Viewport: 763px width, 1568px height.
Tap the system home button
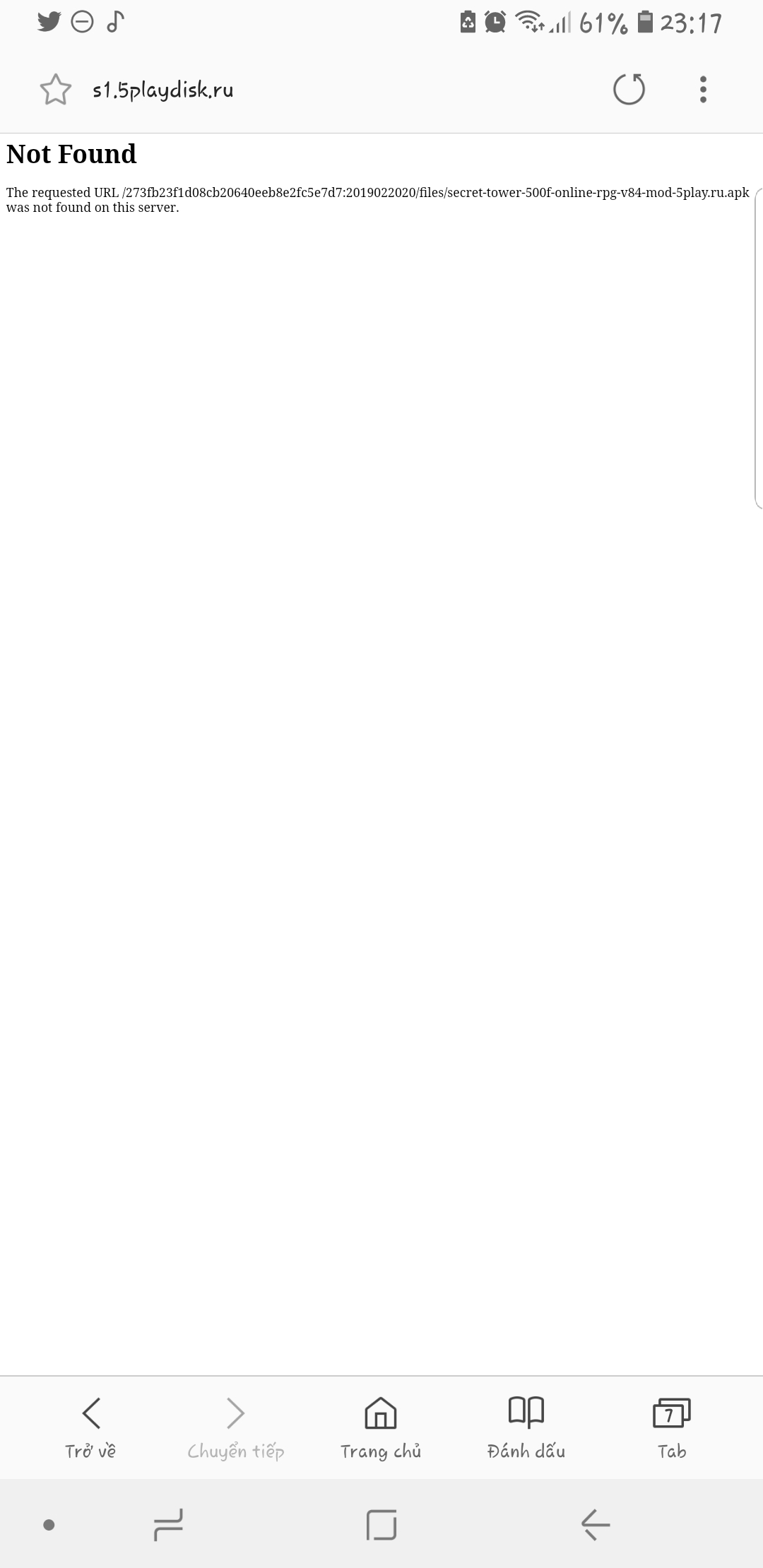click(381, 1524)
